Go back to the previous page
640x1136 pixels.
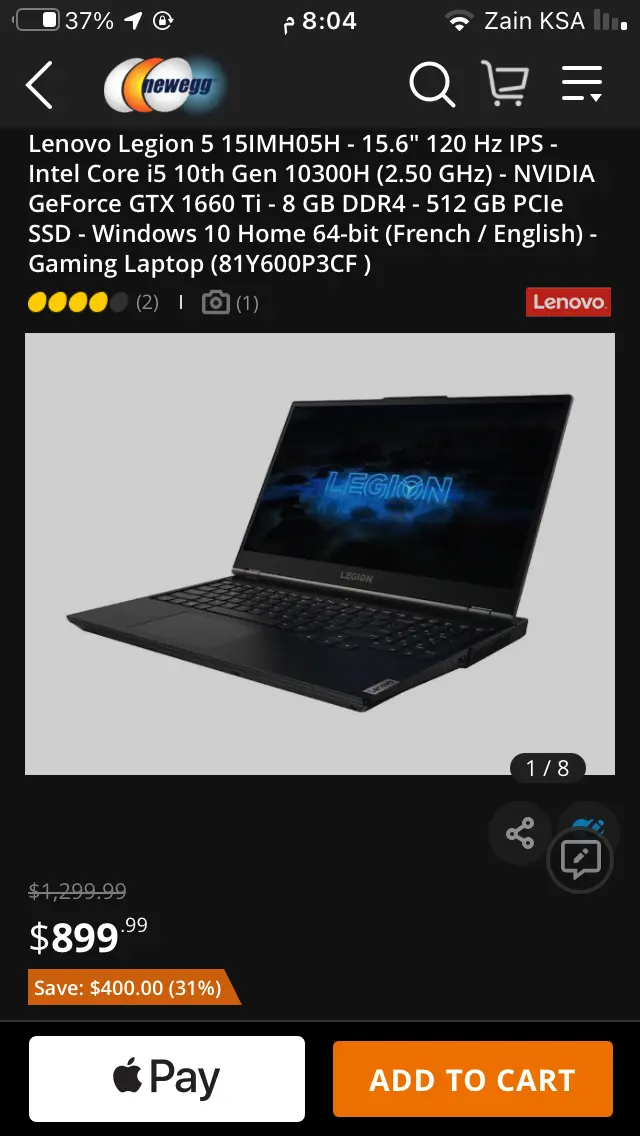tap(40, 85)
